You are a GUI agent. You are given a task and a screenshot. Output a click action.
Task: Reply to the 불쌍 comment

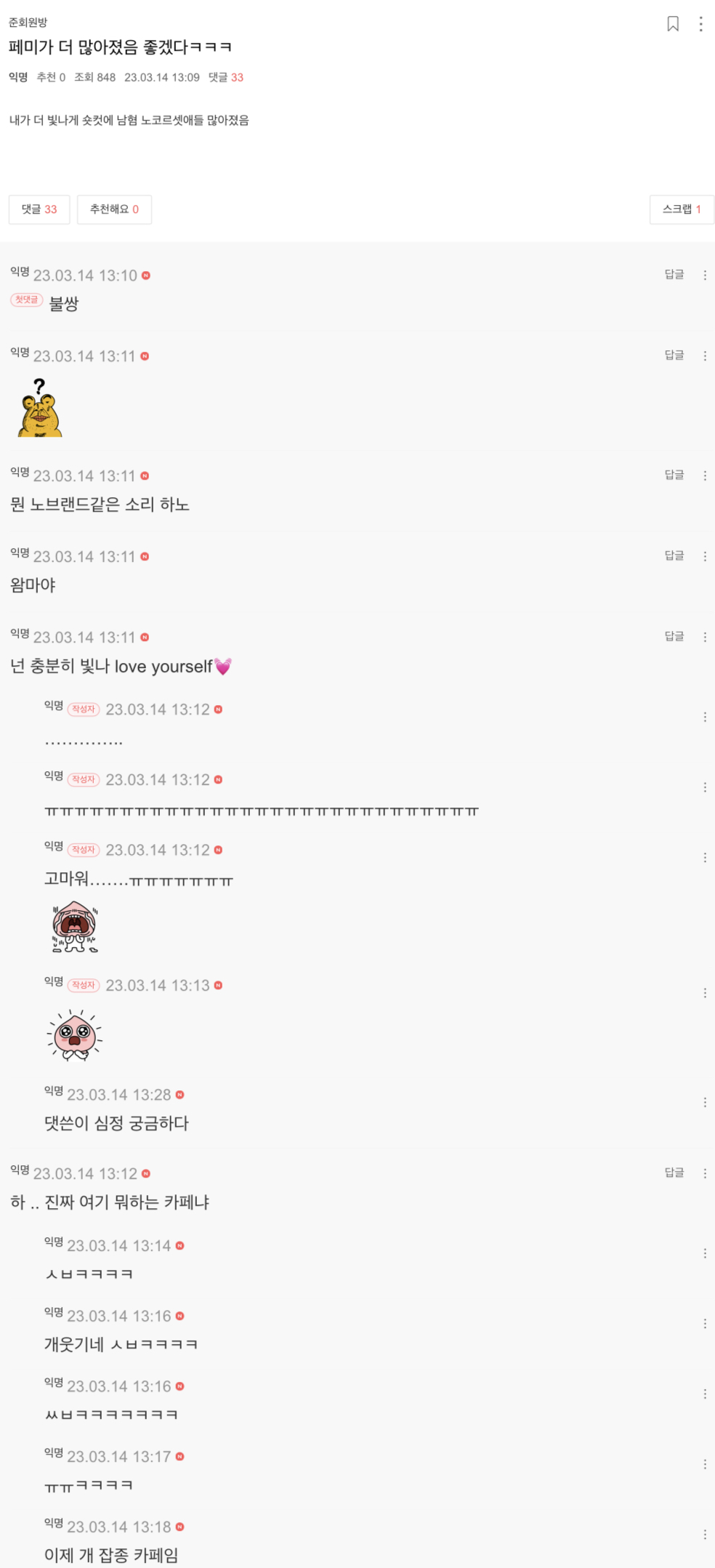coord(674,275)
